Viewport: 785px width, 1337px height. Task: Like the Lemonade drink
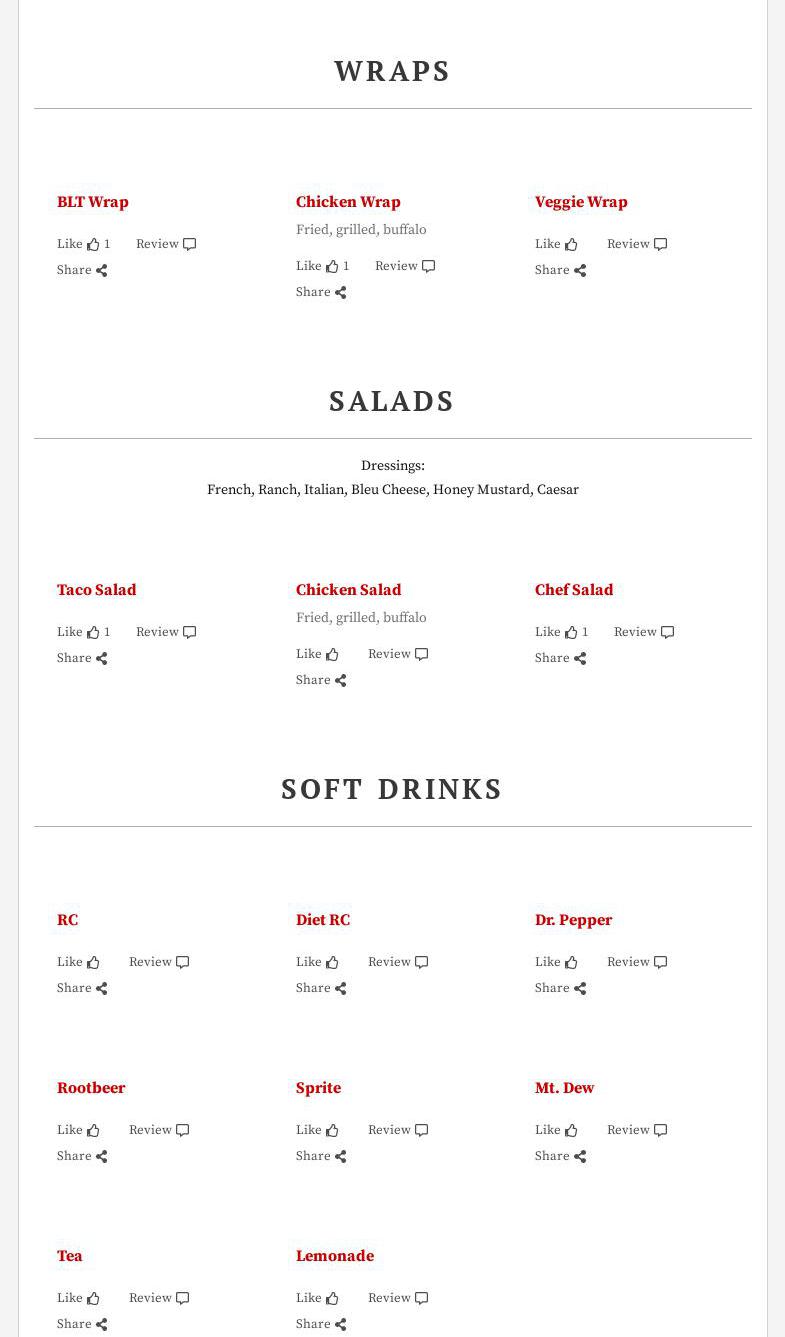pyautogui.click(x=318, y=1298)
